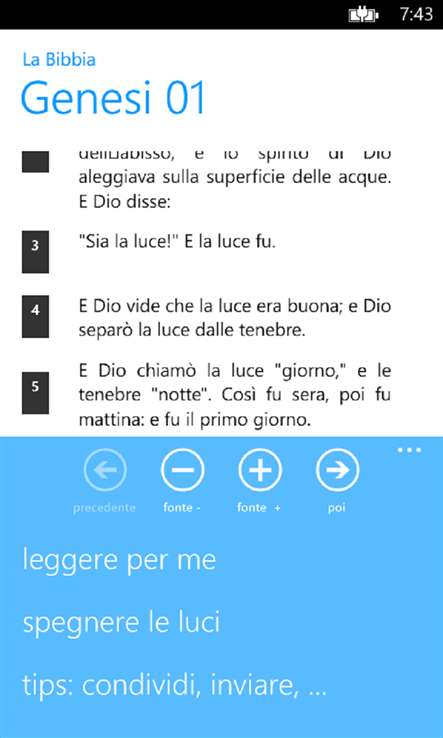Image resolution: width=443 pixels, height=738 pixels.
Task: Go to next chapter with poi arrow
Action: point(338,470)
